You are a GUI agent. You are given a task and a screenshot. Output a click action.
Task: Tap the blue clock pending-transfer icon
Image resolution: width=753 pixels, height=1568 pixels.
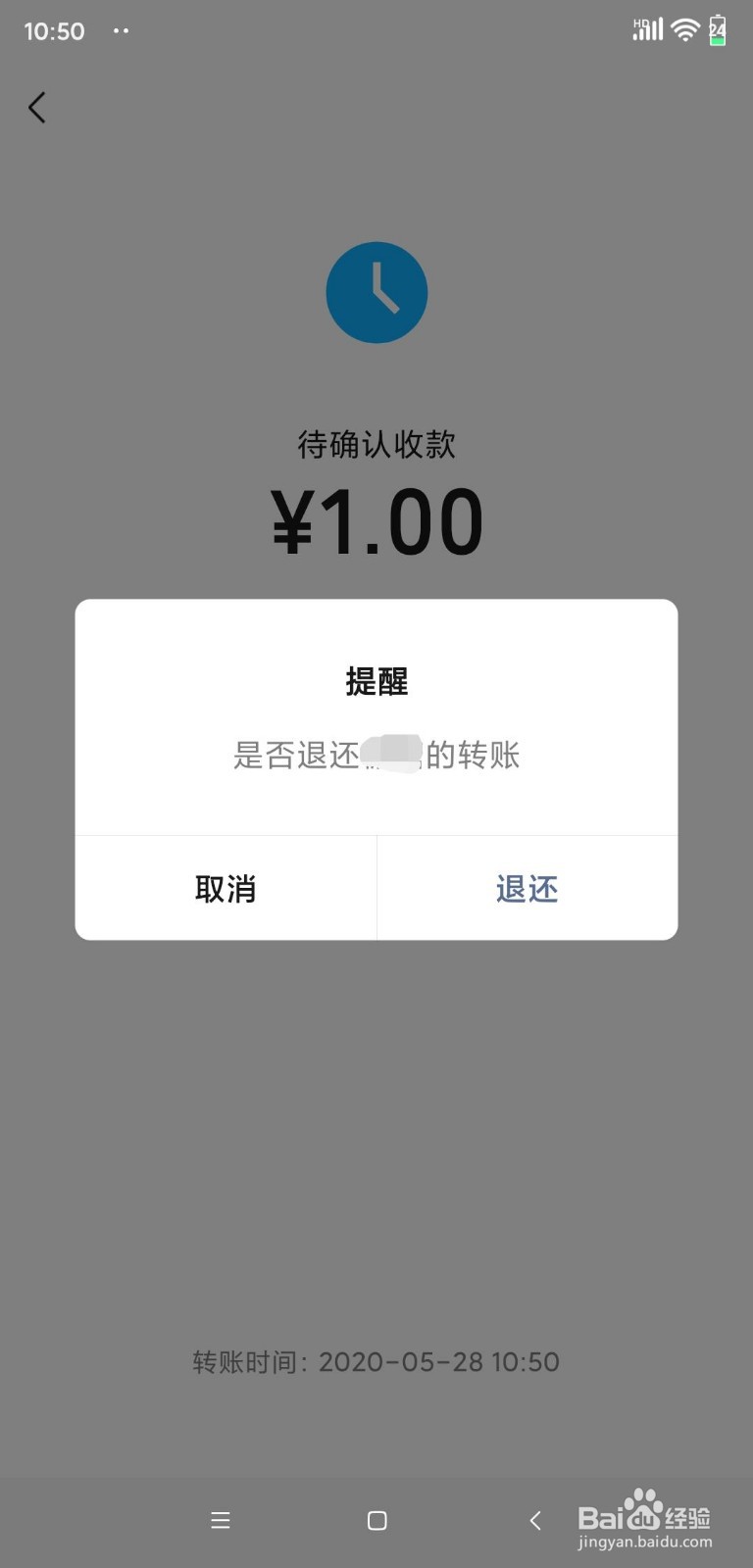pyautogui.click(x=376, y=292)
